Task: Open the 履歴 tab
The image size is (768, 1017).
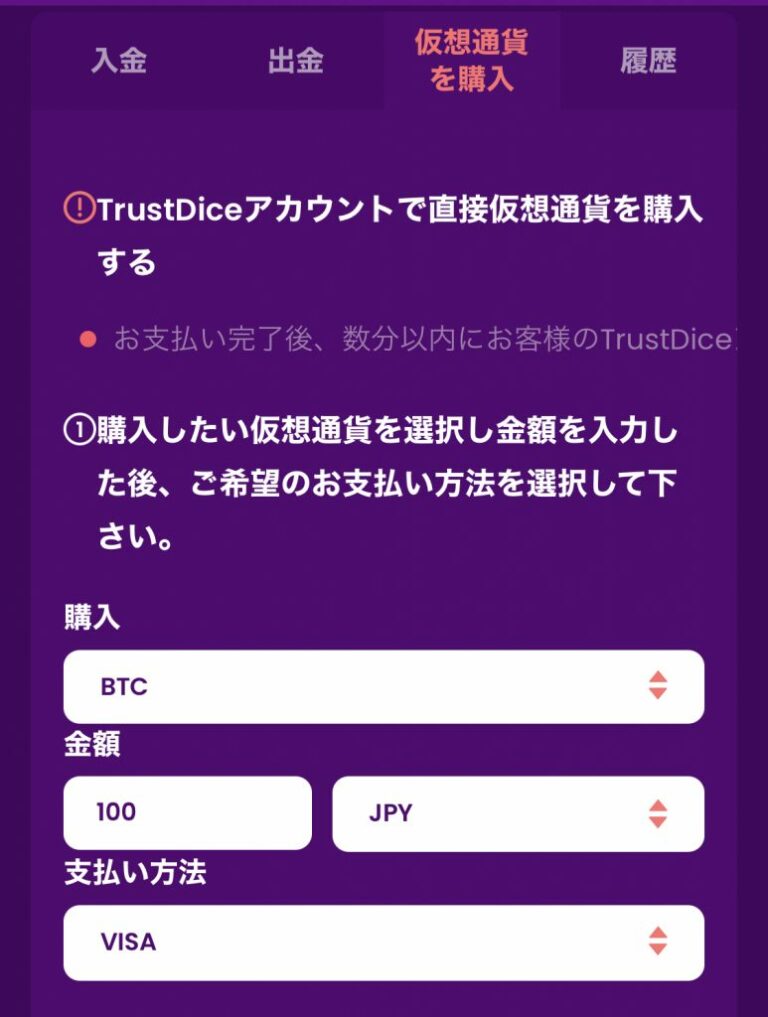Action: coord(648,62)
